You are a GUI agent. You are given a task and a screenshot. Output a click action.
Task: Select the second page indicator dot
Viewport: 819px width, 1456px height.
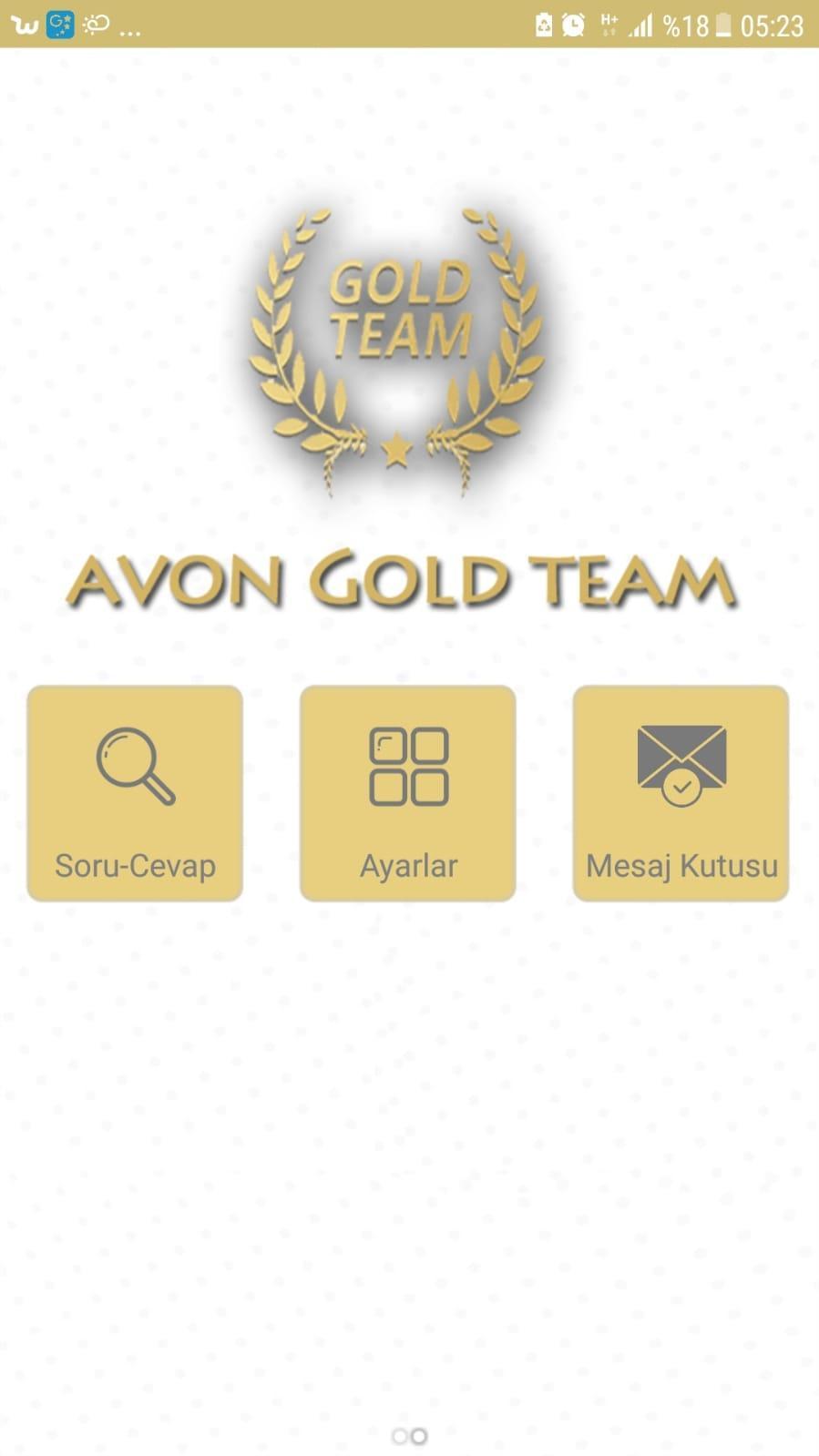(419, 1434)
